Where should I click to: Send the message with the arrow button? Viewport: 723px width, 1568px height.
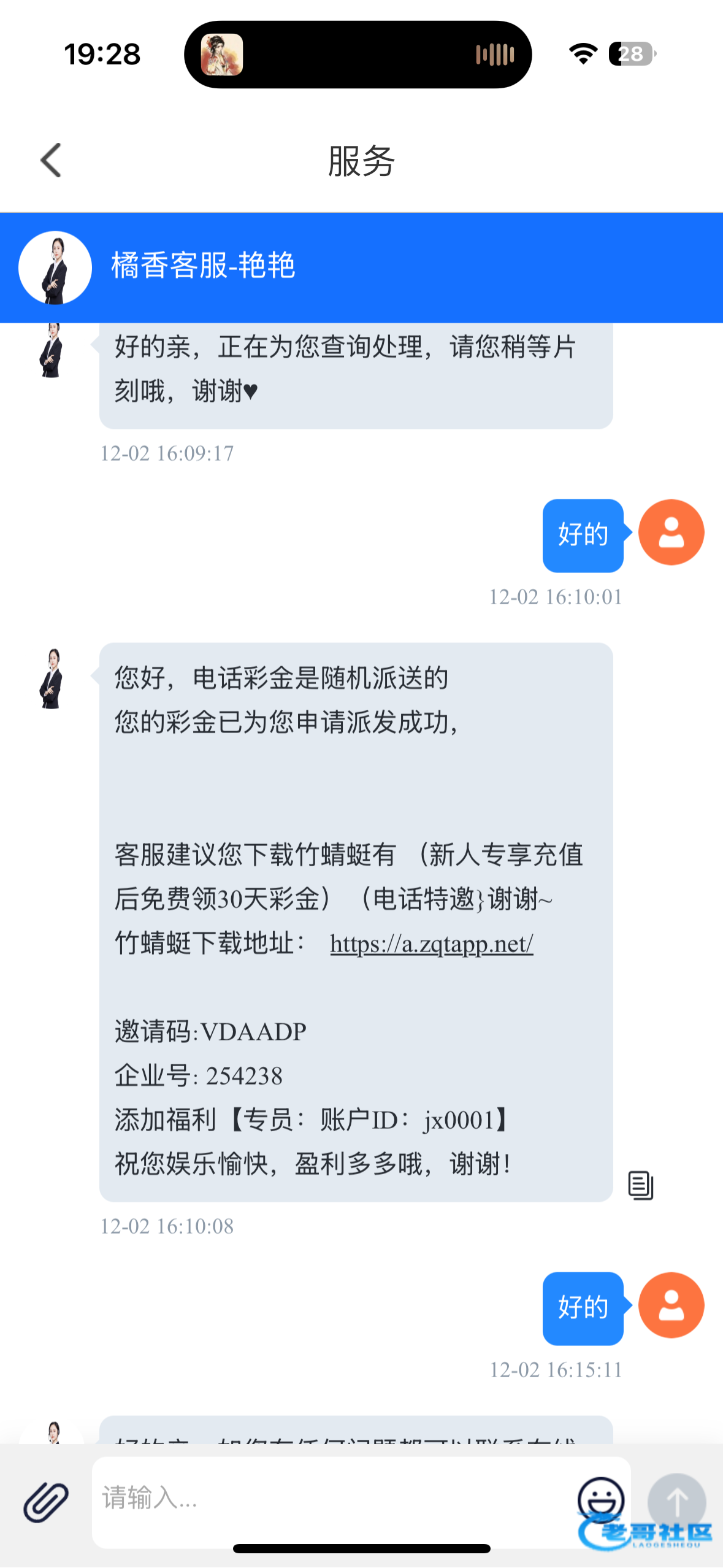coord(676,1502)
